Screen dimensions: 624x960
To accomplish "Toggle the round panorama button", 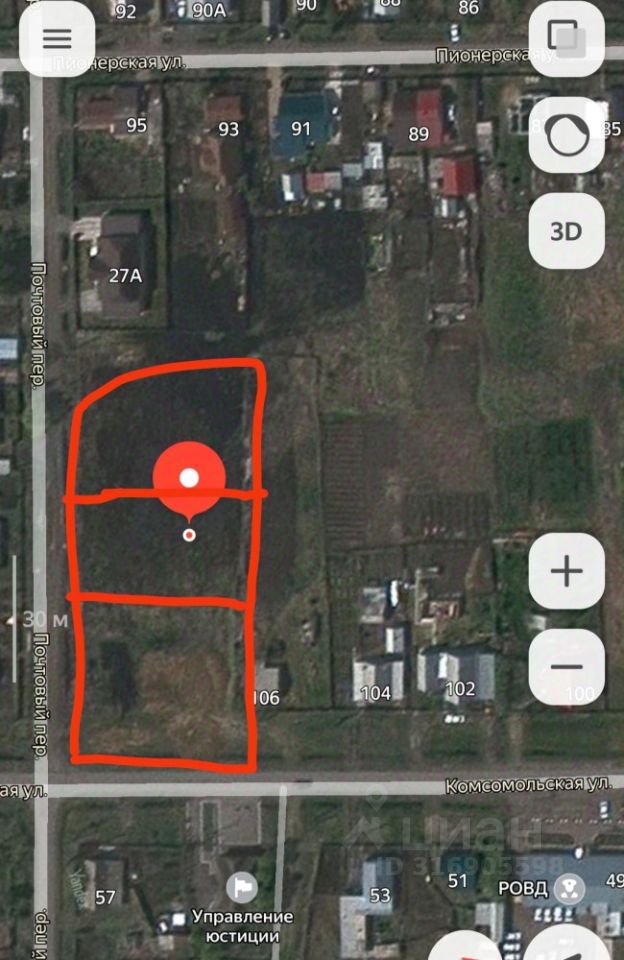I will click(x=566, y=135).
